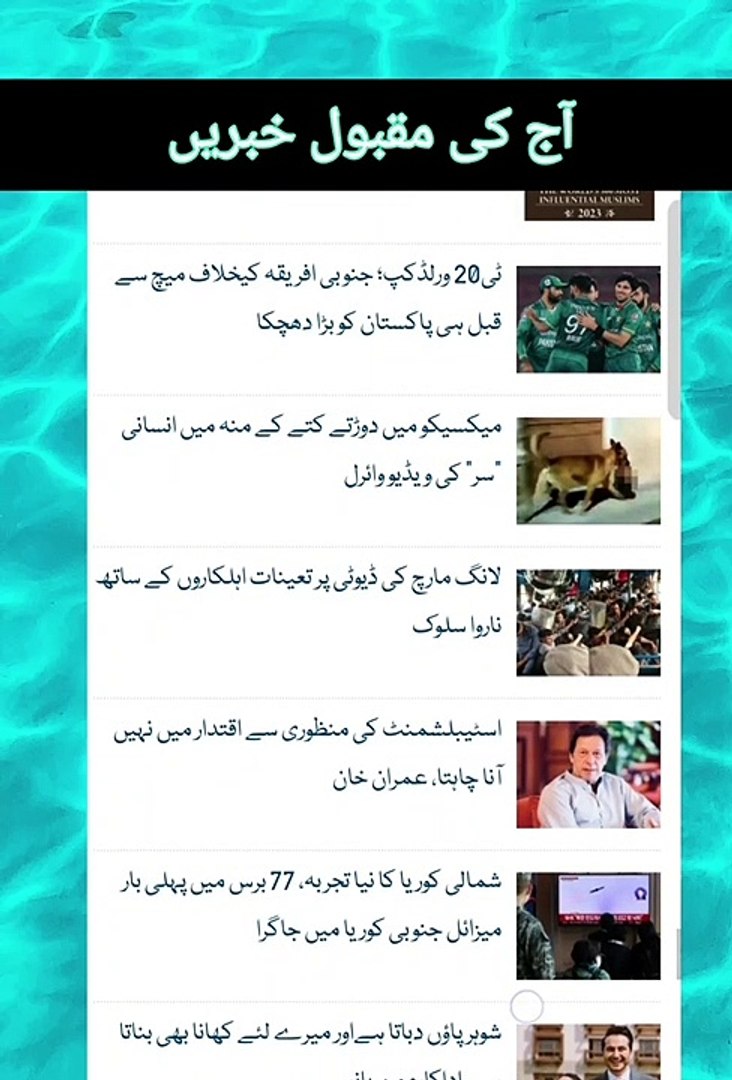
Task: Open the T20 World Cup Pakistan setback story
Action: click(x=330, y=297)
